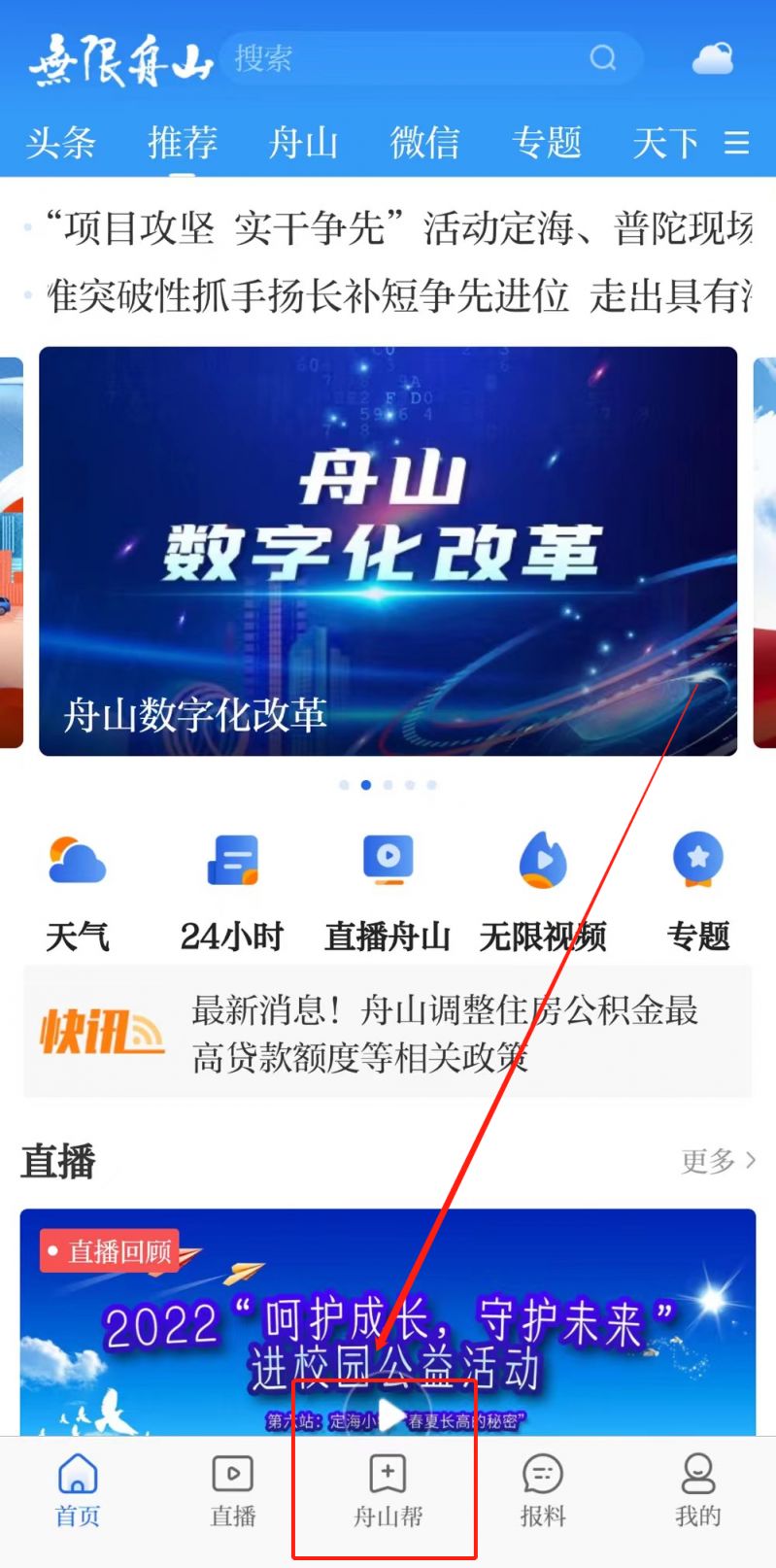776x1568 pixels.
Task: Open the weather cloud icon in header
Action: tap(713, 59)
